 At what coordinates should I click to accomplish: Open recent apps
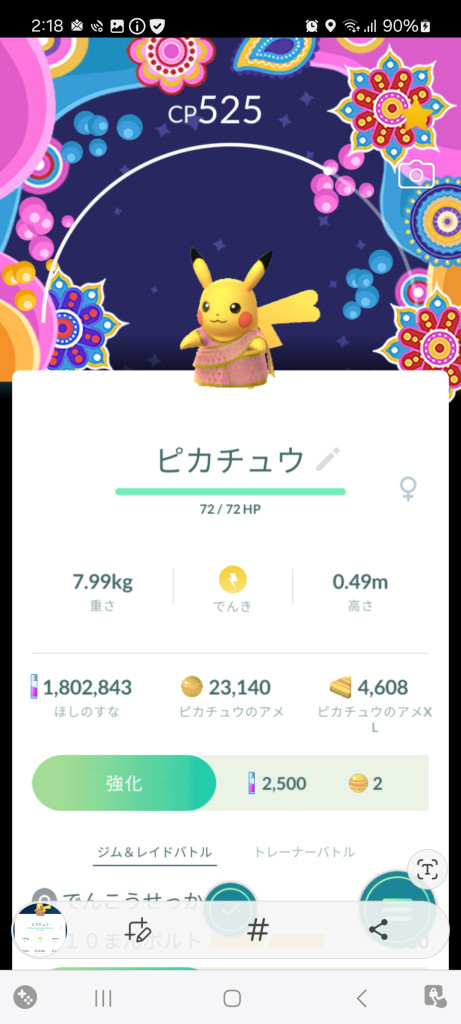pos(103,998)
